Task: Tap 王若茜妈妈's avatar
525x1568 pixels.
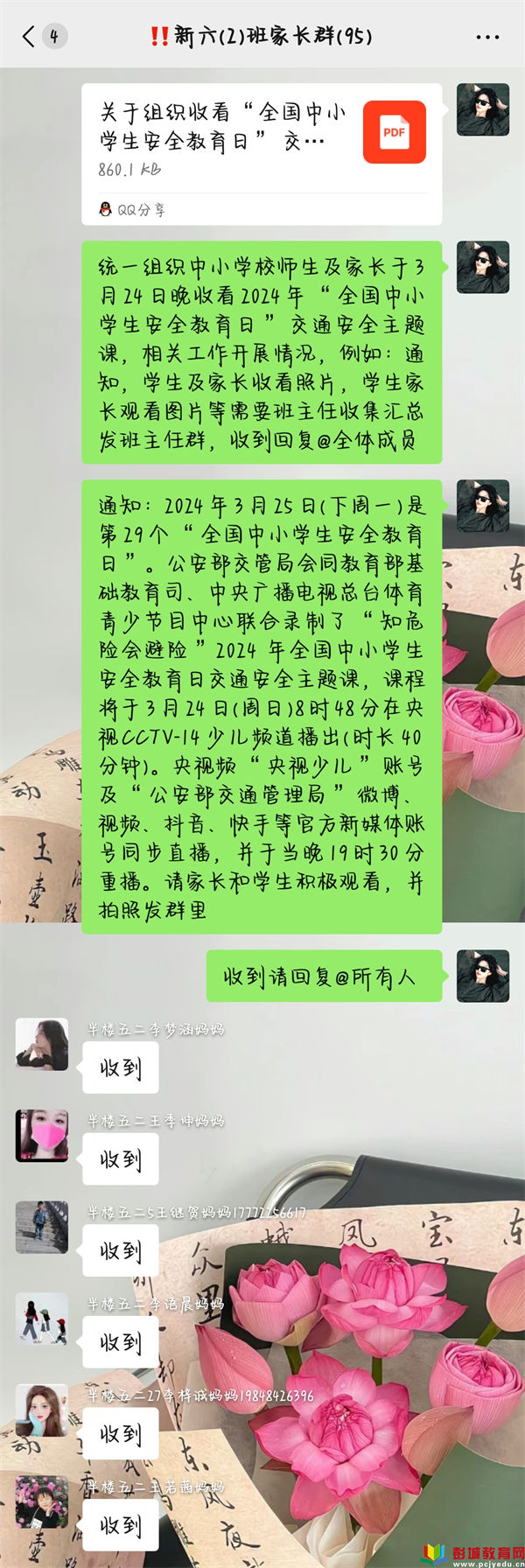Action: tap(42, 1501)
